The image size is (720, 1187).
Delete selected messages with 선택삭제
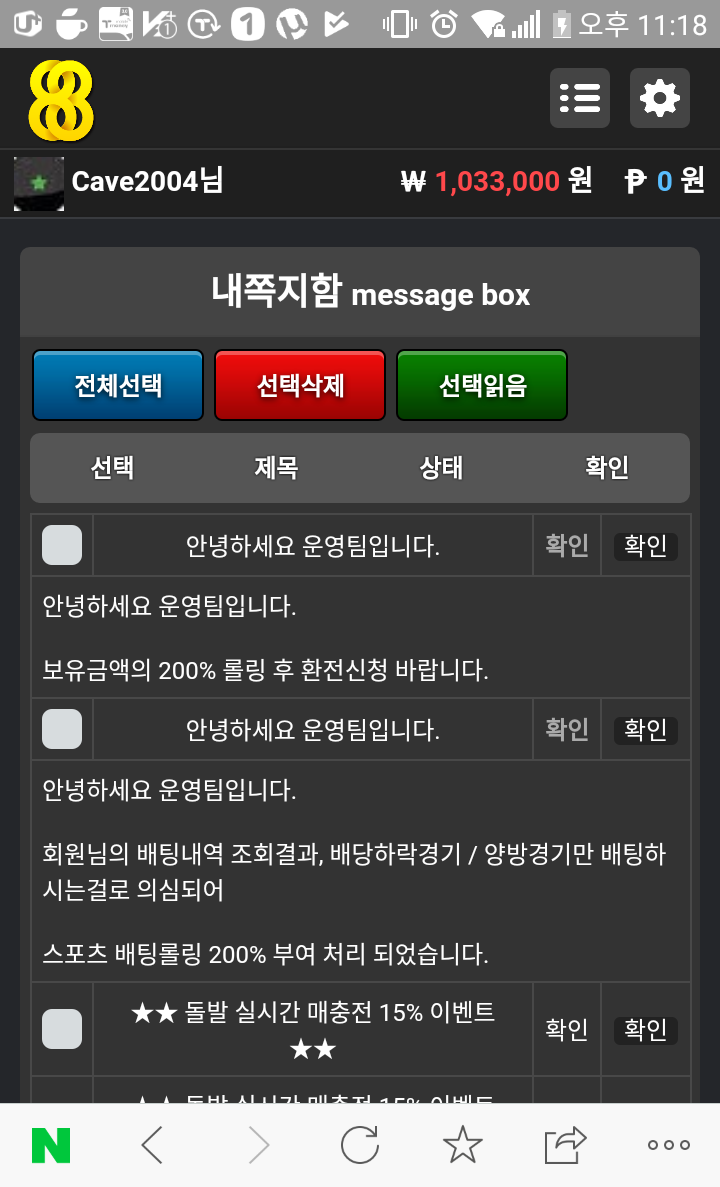click(300, 385)
